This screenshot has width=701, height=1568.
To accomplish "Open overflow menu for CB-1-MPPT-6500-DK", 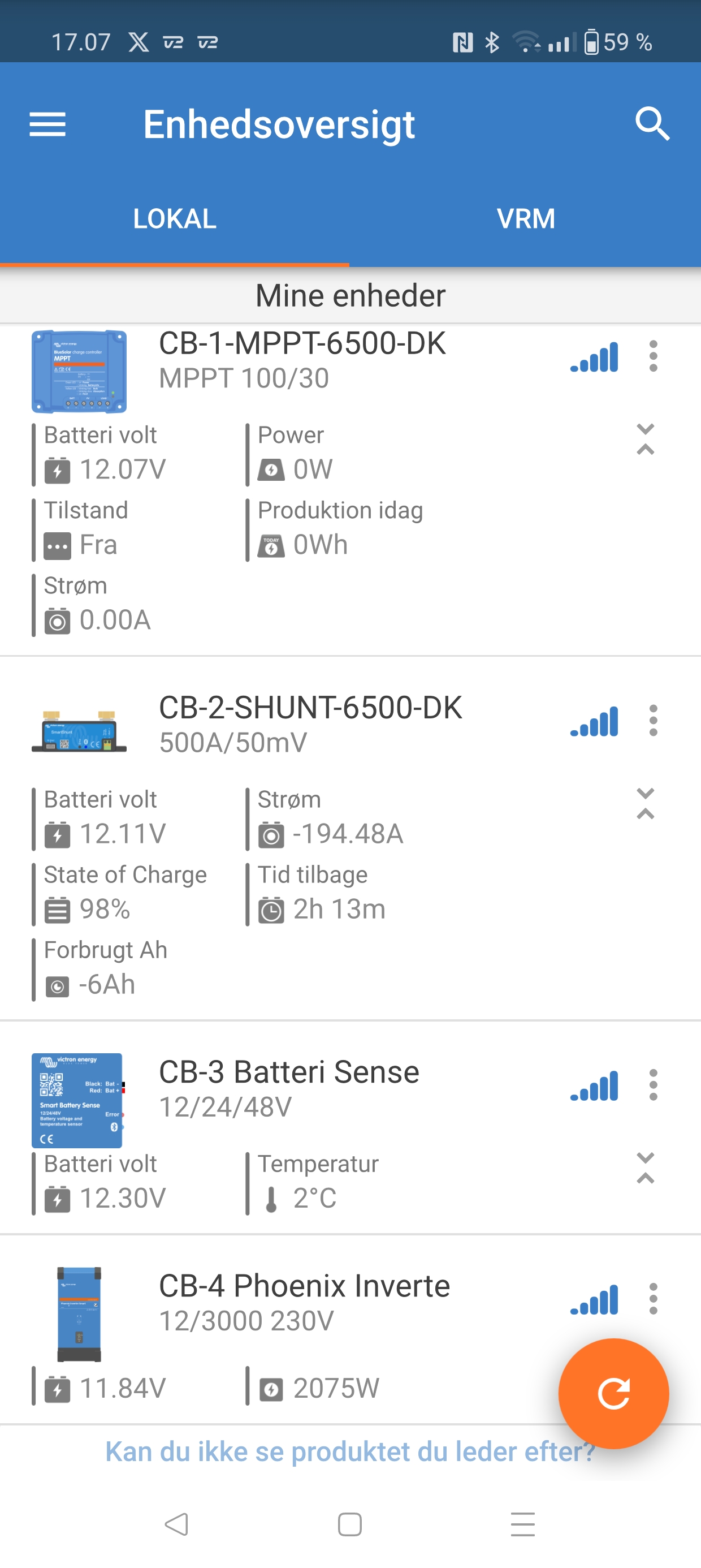I will point(653,356).
